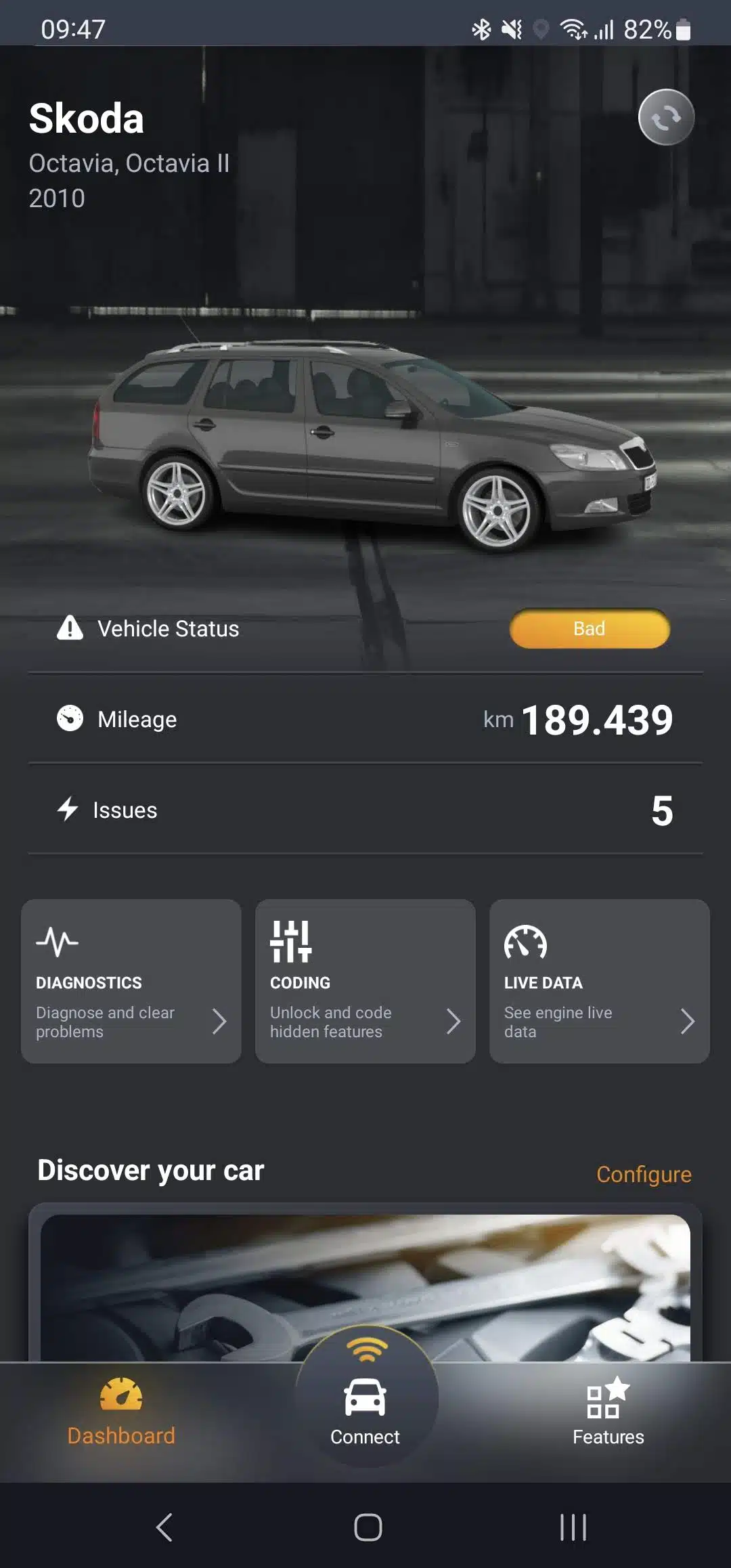Open the Diagnostics card
The height and width of the screenshot is (1568, 731).
click(x=131, y=981)
